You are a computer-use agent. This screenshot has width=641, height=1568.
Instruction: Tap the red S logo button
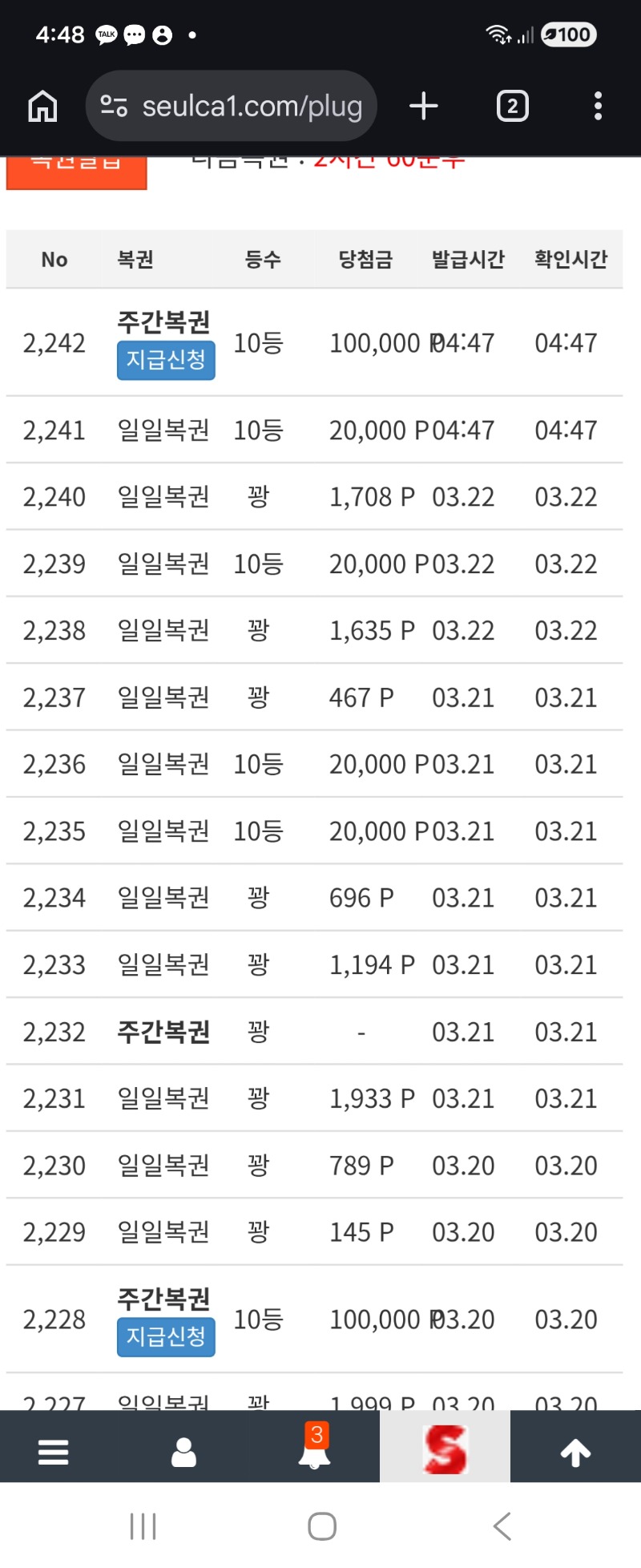(x=445, y=1449)
